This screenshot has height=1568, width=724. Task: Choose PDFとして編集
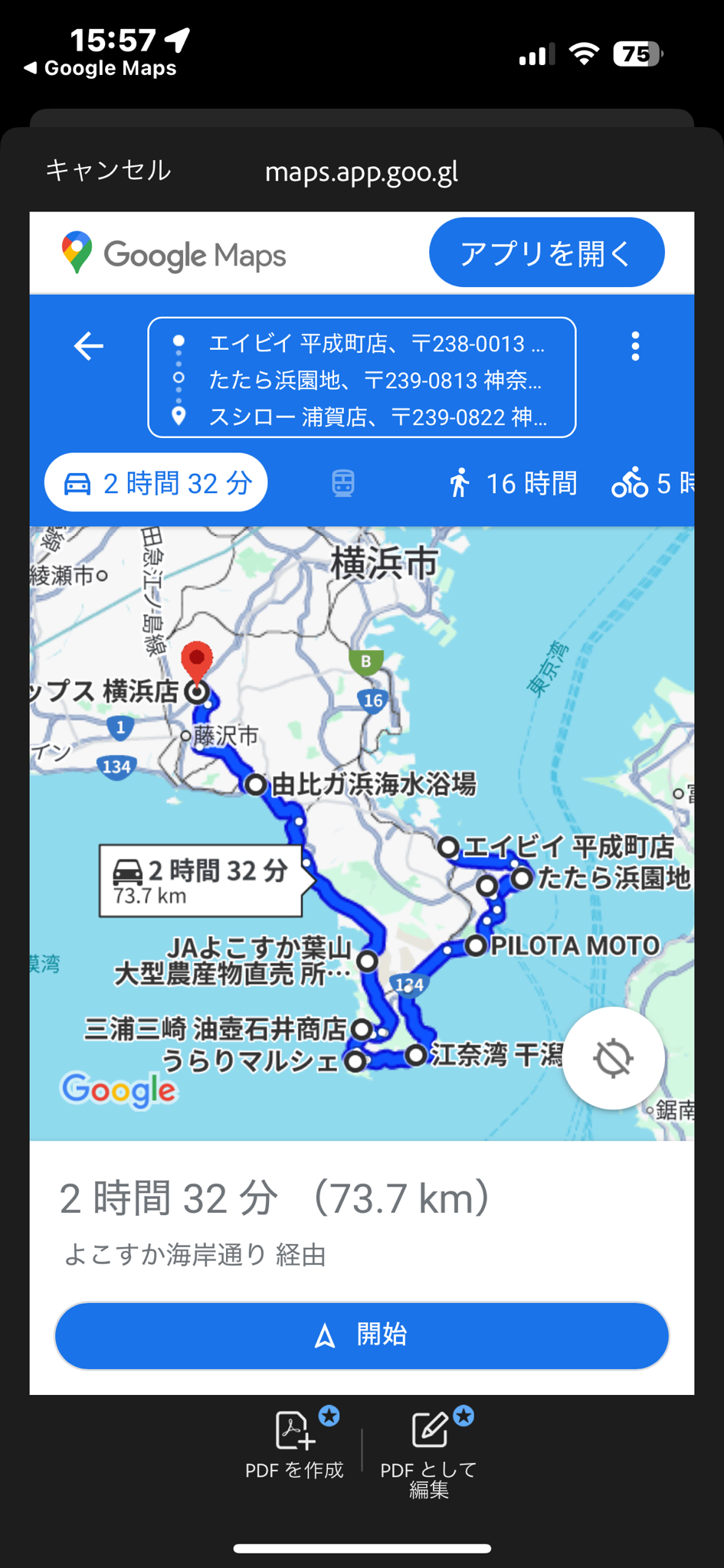coord(429,1453)
